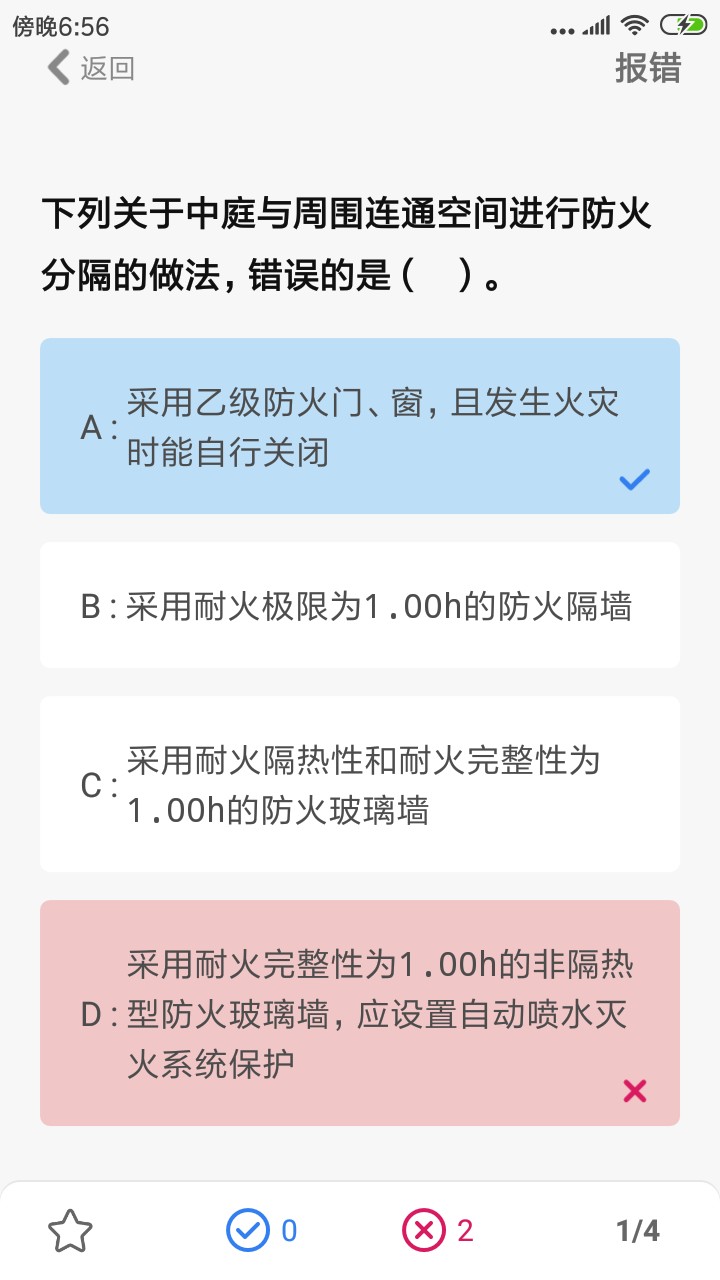Favorite this question with the star icon

pyautogui.click(x=71, y=1231)
